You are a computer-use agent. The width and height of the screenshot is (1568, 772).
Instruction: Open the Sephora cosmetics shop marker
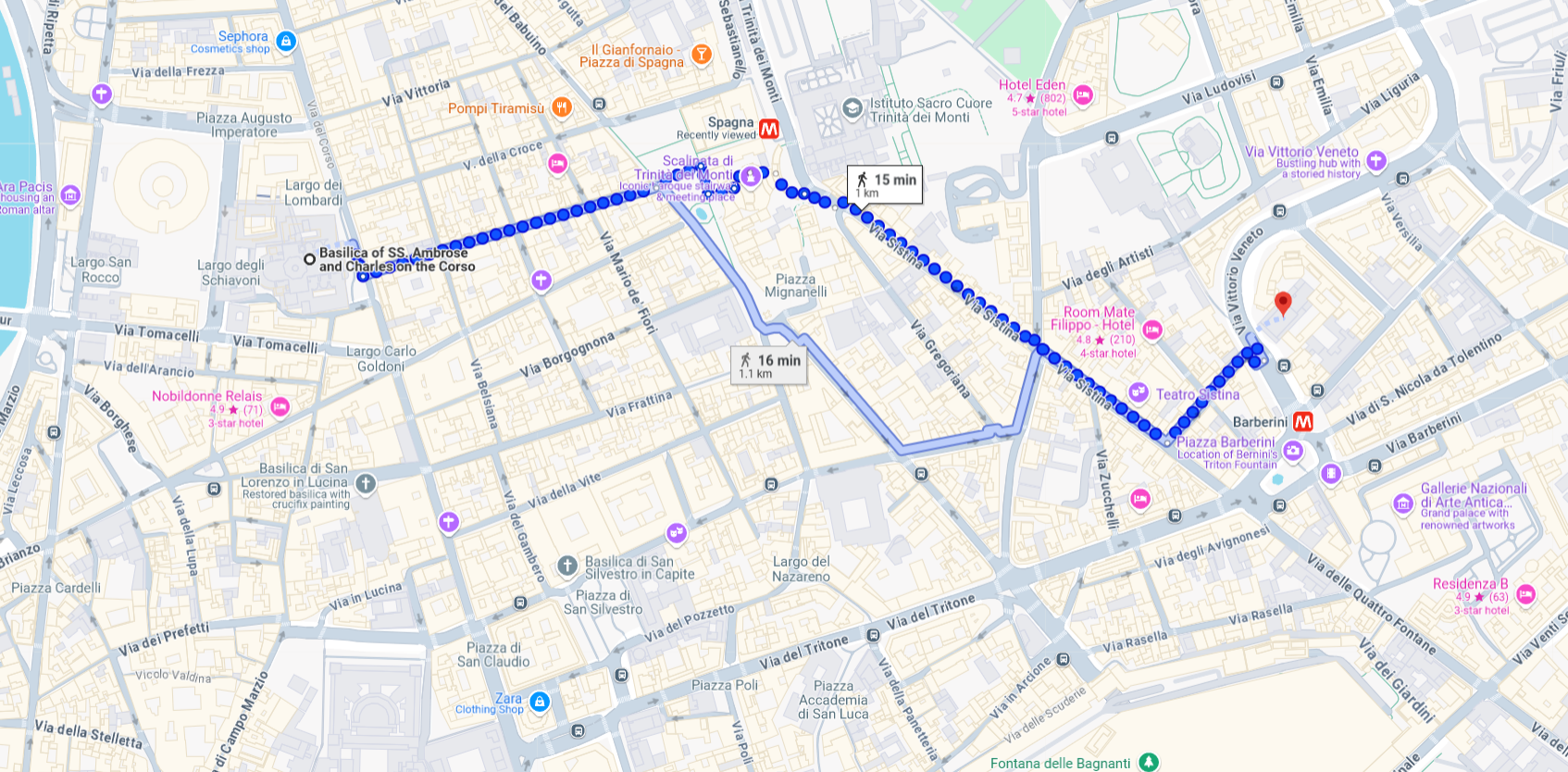286,42
